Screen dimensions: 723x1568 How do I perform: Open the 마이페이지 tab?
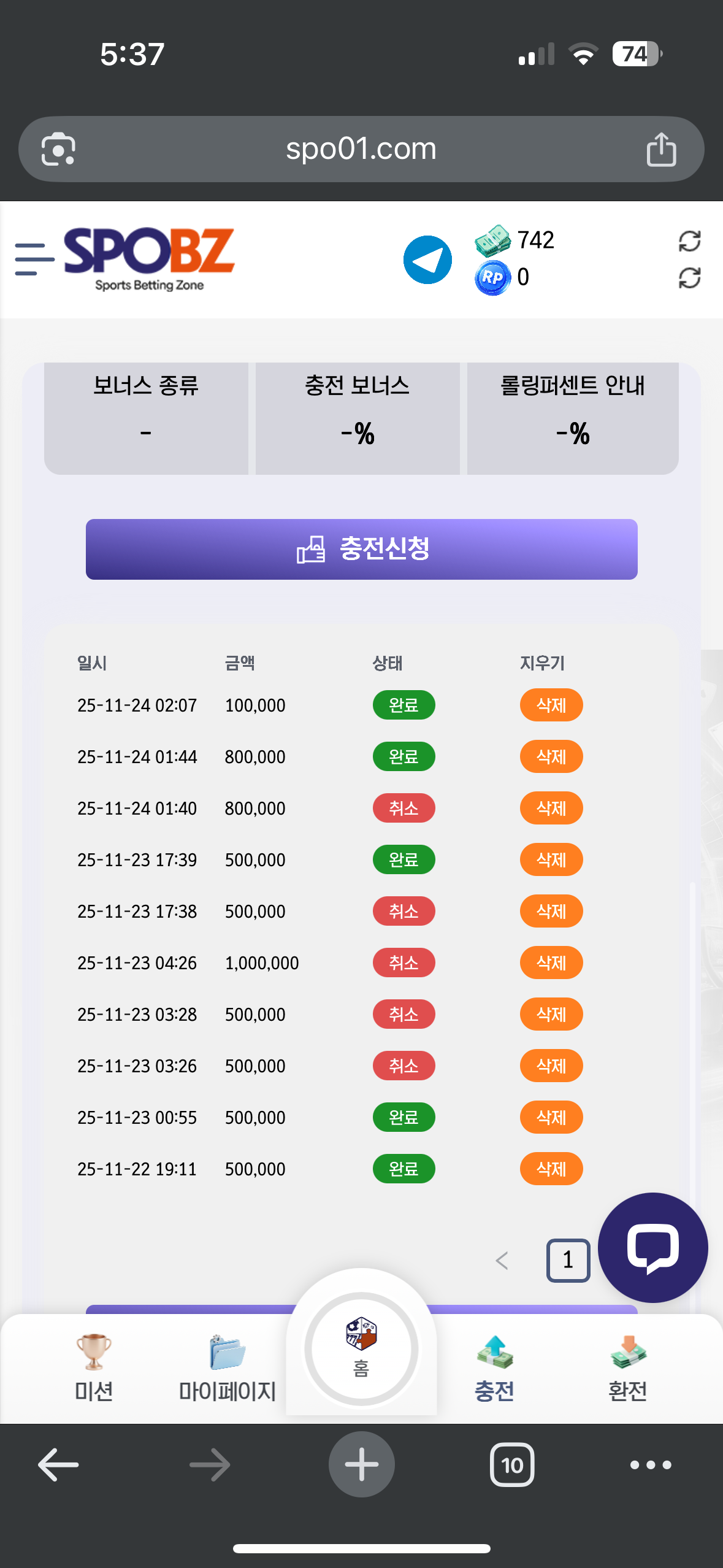228,1367
